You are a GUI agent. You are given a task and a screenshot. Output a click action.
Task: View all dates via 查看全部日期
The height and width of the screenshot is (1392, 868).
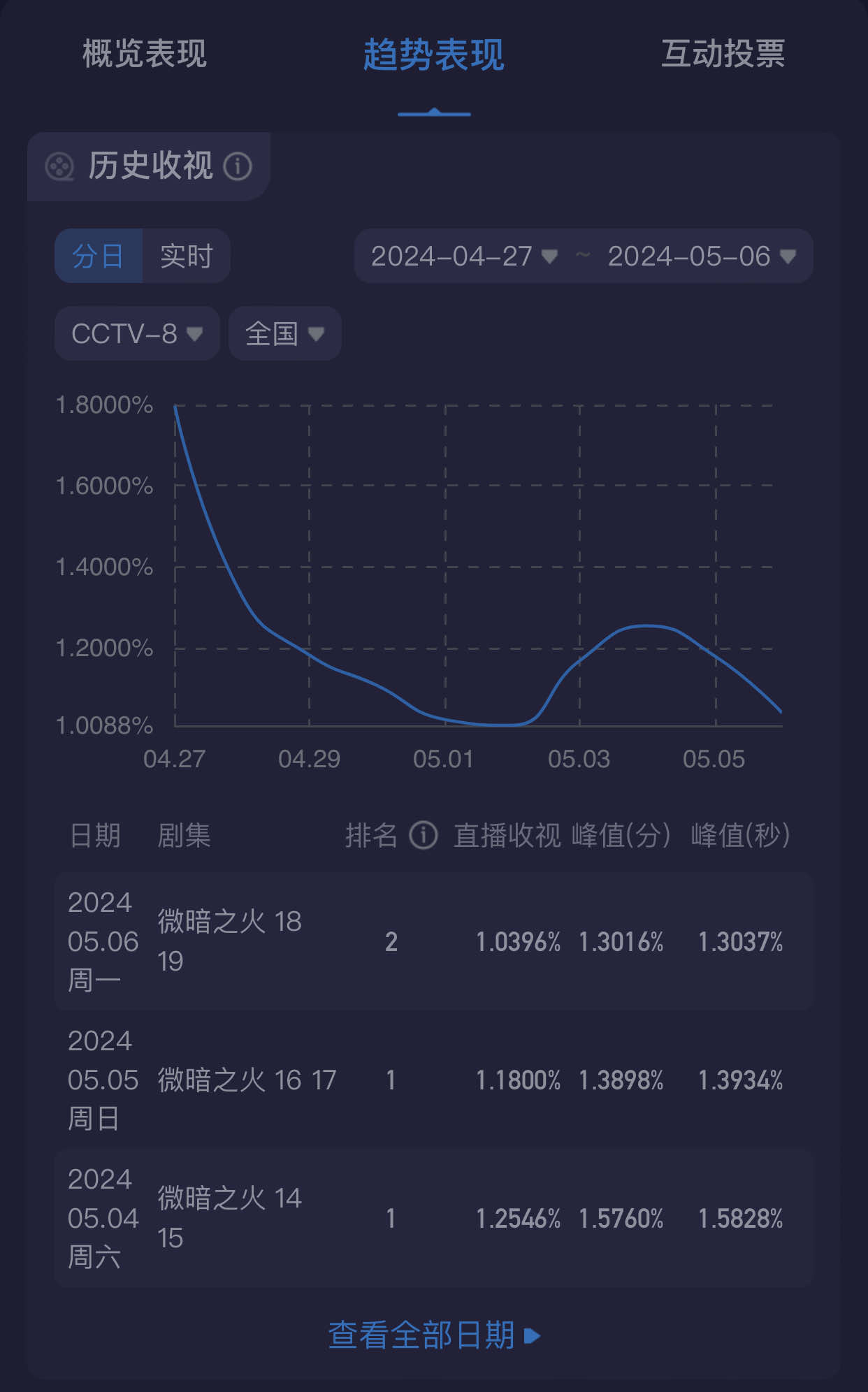[x=433, y=1335]
